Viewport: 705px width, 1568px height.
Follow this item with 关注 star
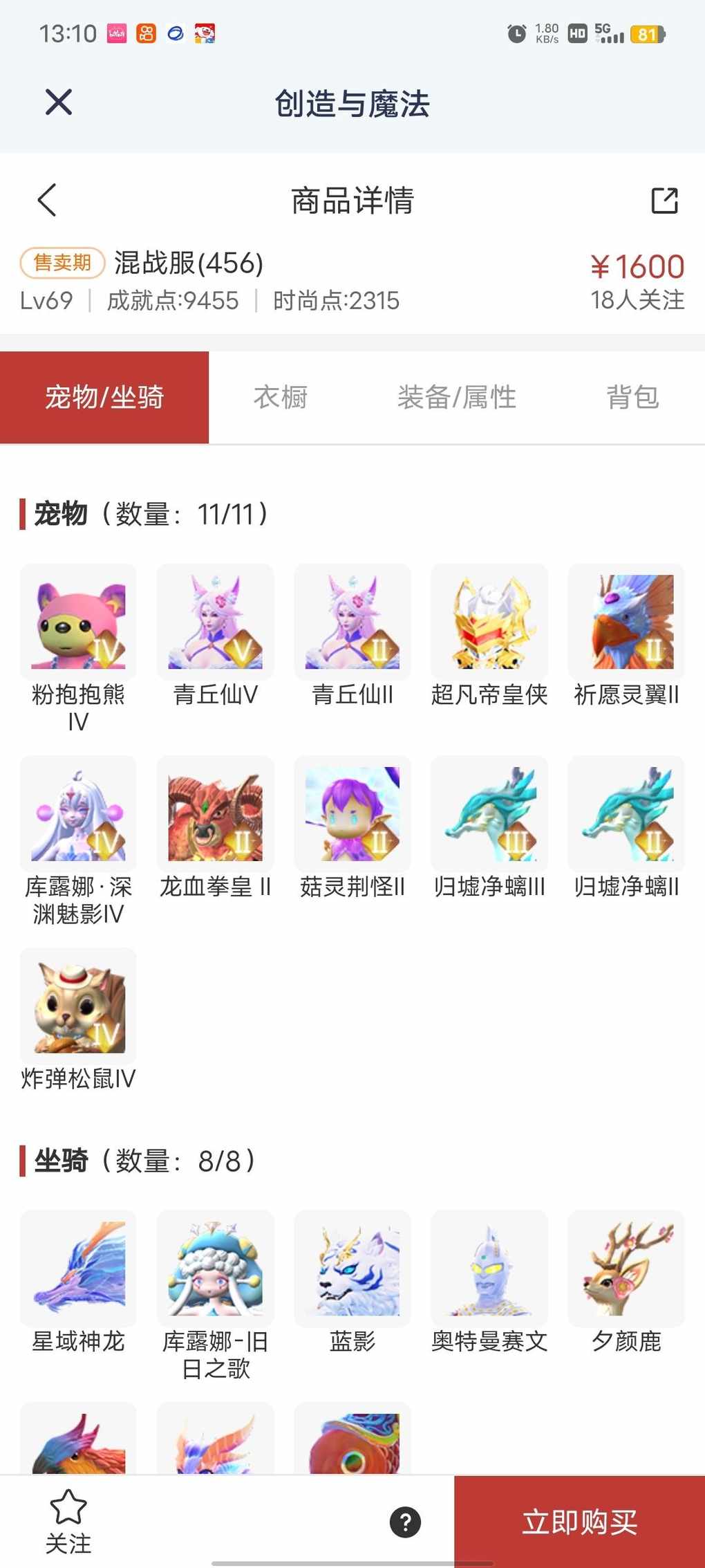pyautogui.click(x=68, y=1520)
